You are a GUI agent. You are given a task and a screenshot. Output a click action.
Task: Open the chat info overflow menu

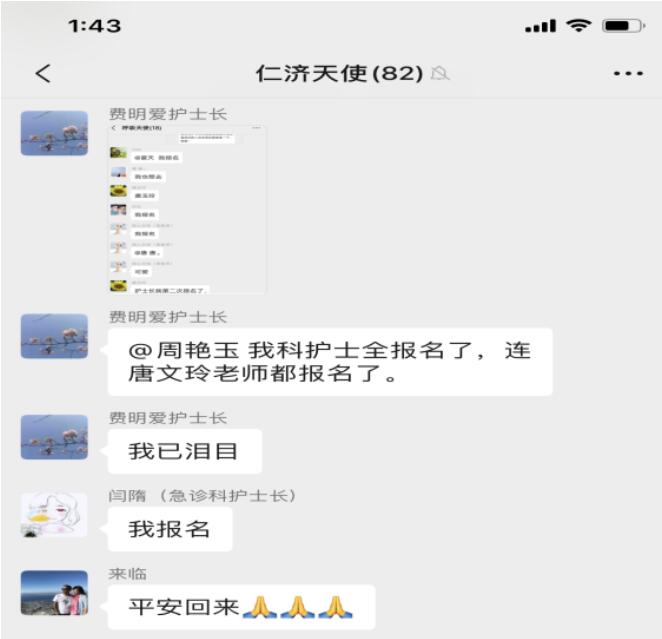click(x=627, y=73)
